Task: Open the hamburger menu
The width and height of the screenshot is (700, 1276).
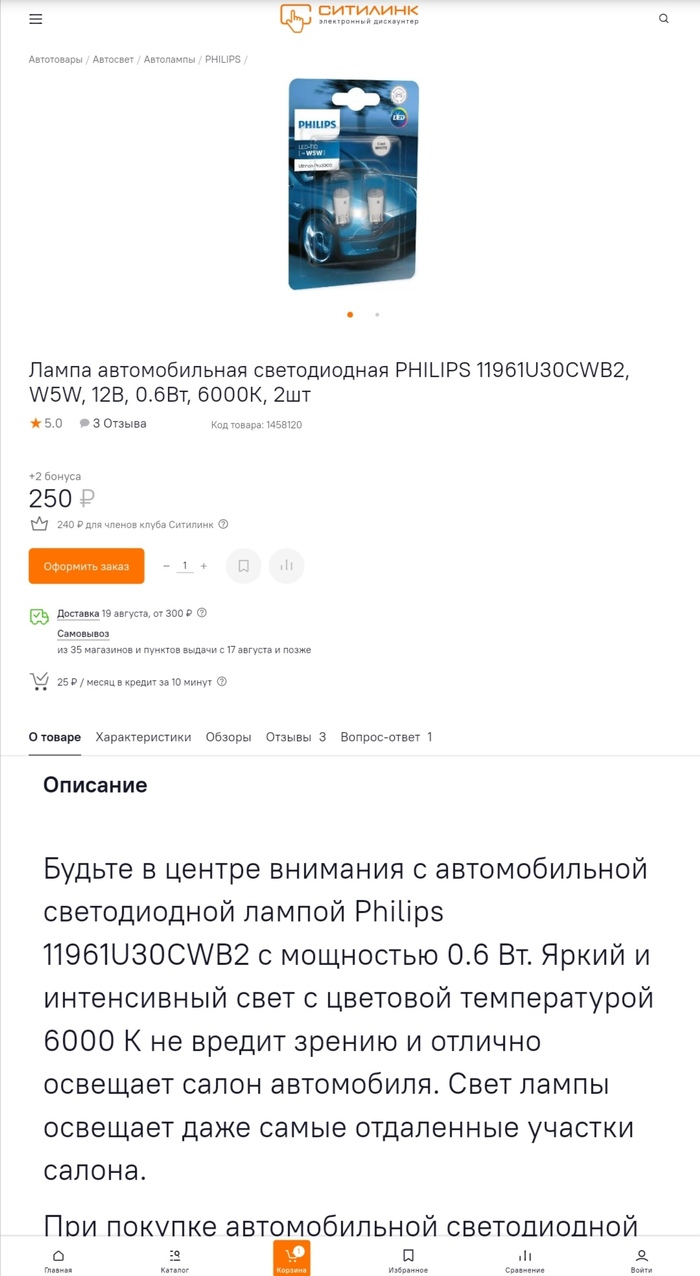Action: pos(36,19)
